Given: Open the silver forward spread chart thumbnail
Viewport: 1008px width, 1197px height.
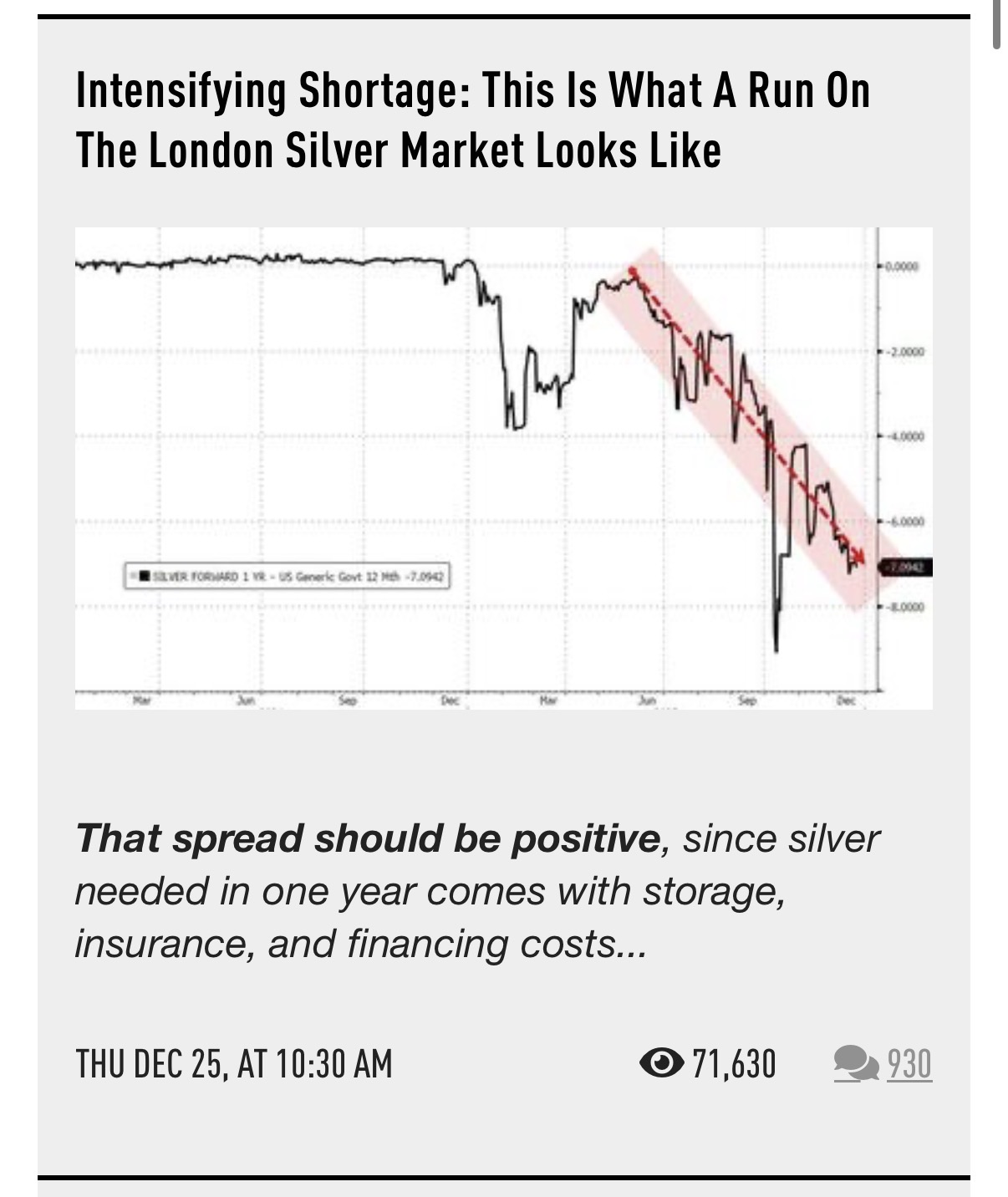Looking at the screenshot, I should click(x=503, y=468).
